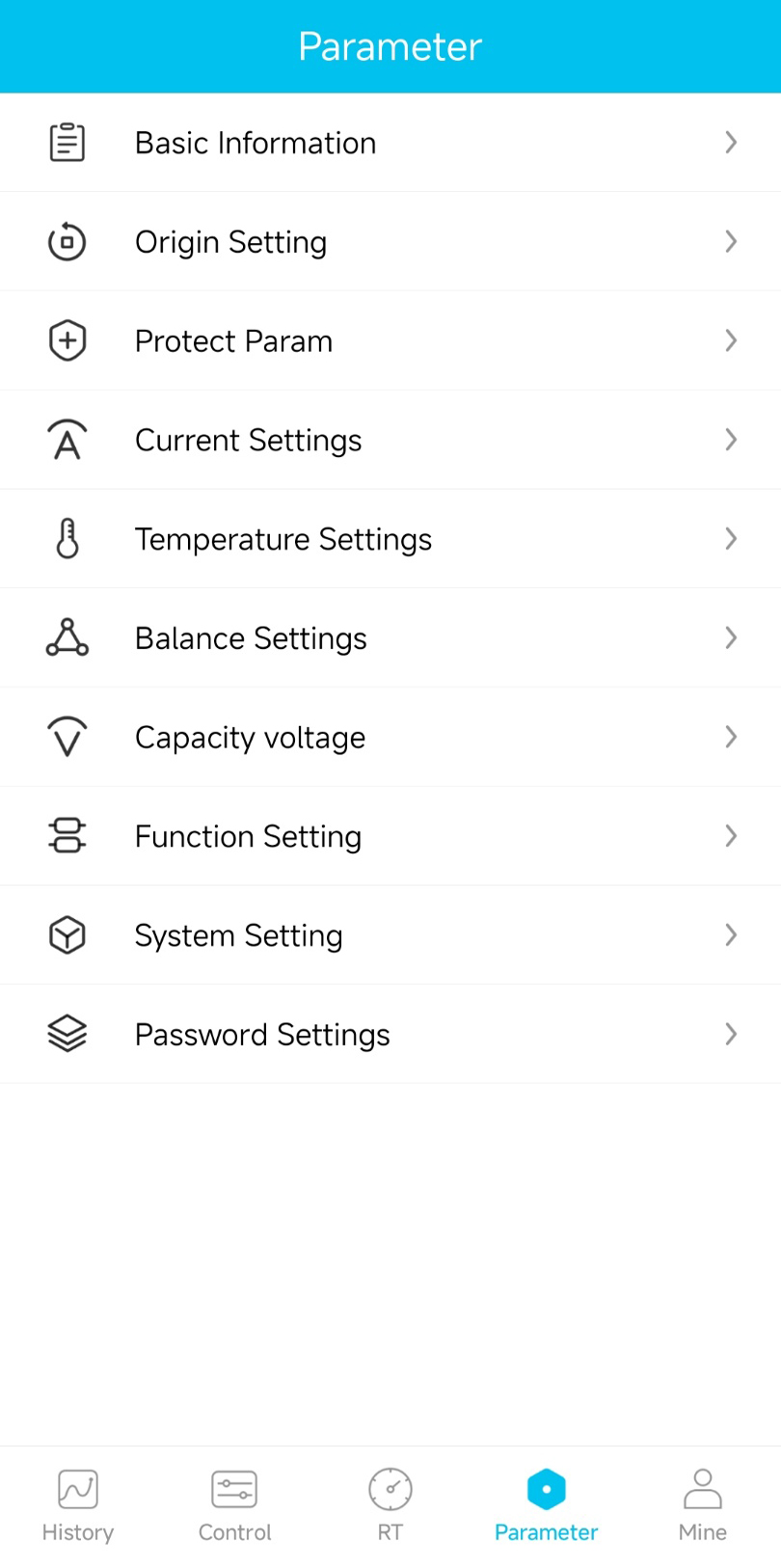Image resolution: width=781 pixels, height=1568 pixels.
Task: Open the RT tab
Action: point(390,1506)
